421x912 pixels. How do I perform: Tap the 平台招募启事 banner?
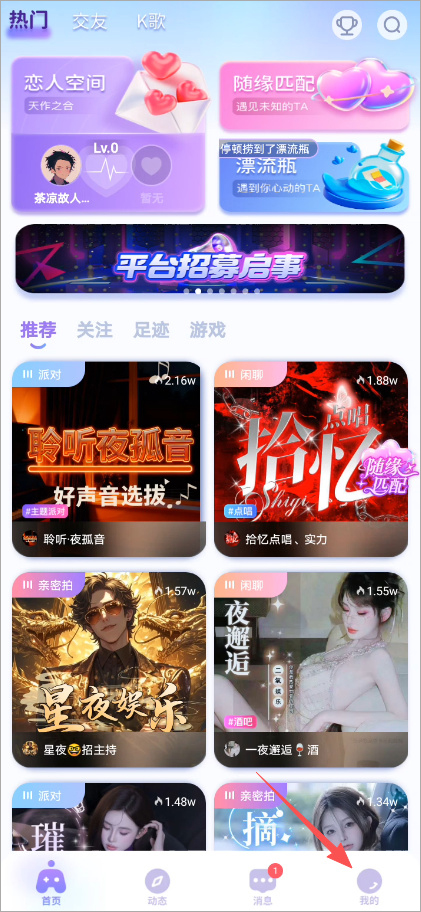tap(210, 258)
